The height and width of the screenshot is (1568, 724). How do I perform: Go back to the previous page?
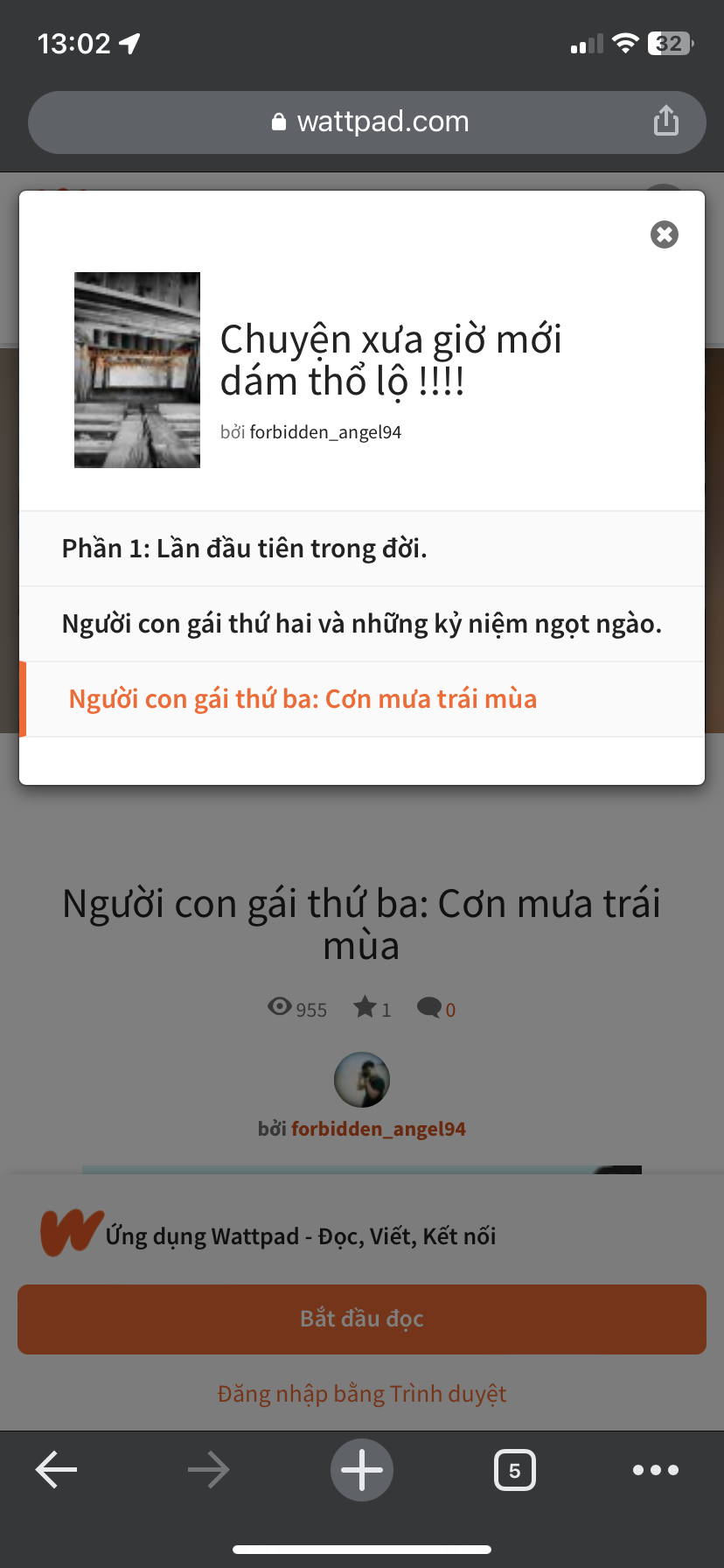point(57,1469)
